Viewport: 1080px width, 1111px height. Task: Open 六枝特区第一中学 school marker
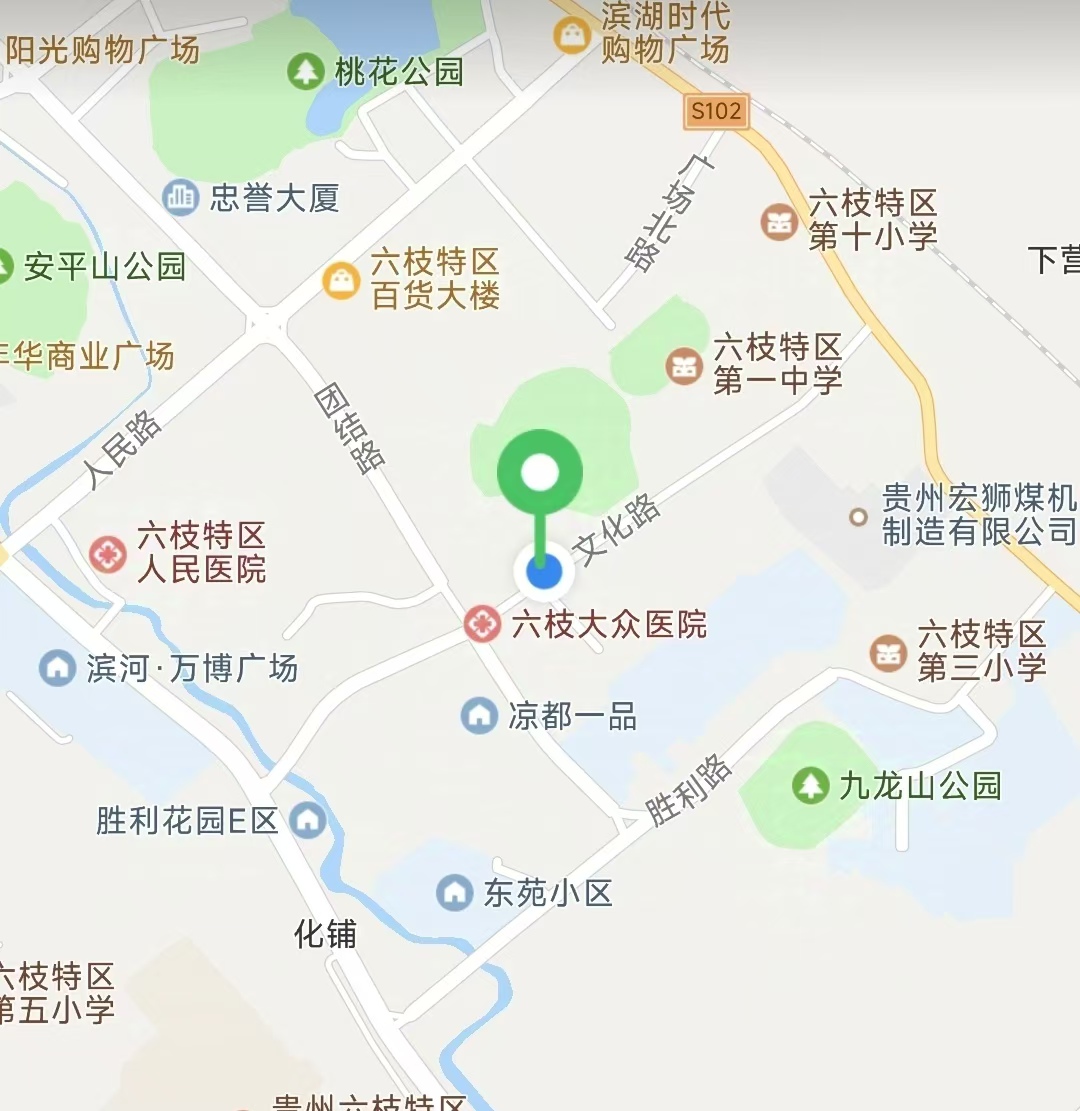coord(685,366)
